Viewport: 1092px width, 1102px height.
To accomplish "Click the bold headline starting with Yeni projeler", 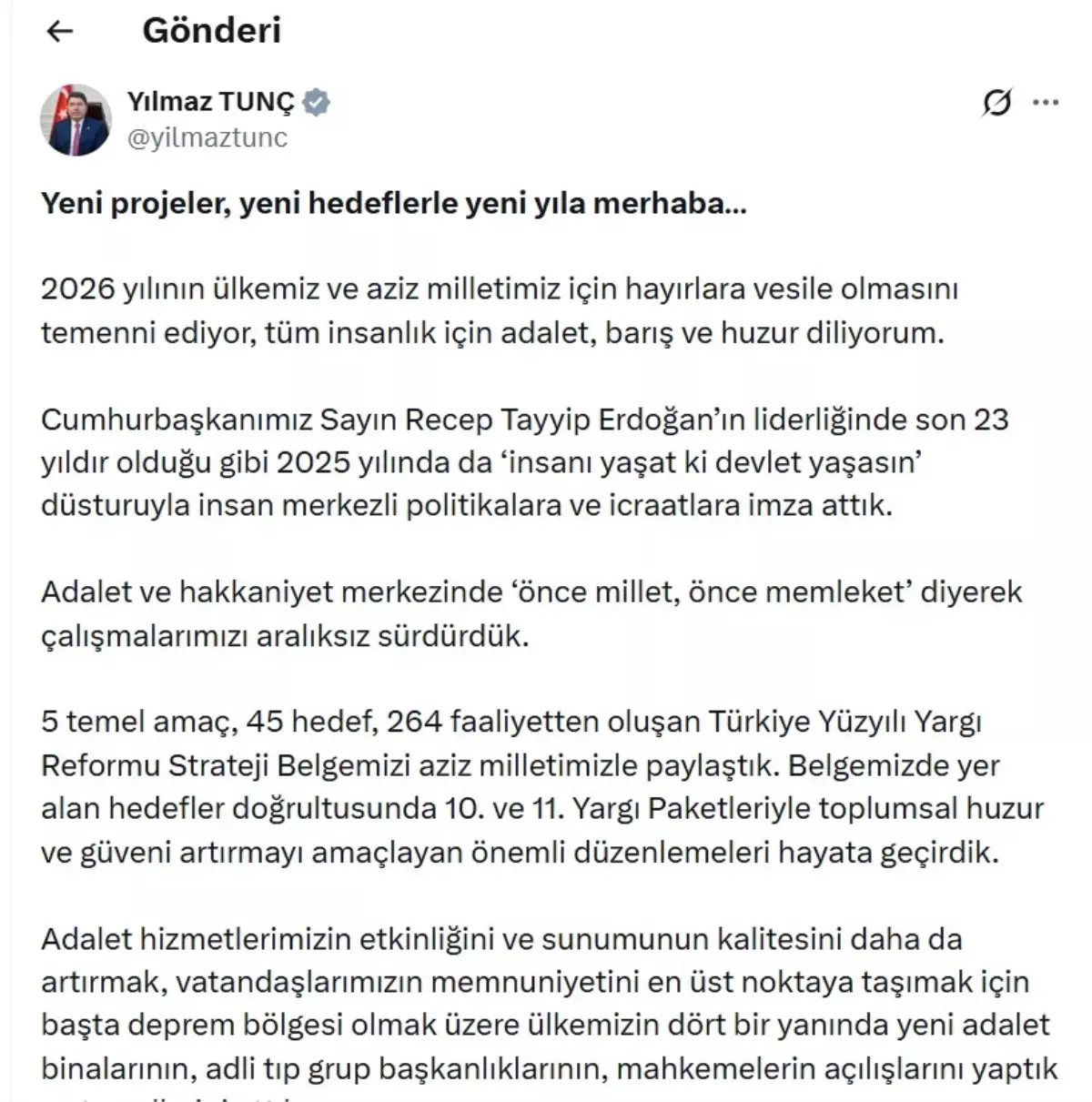I will coord(391,203).
